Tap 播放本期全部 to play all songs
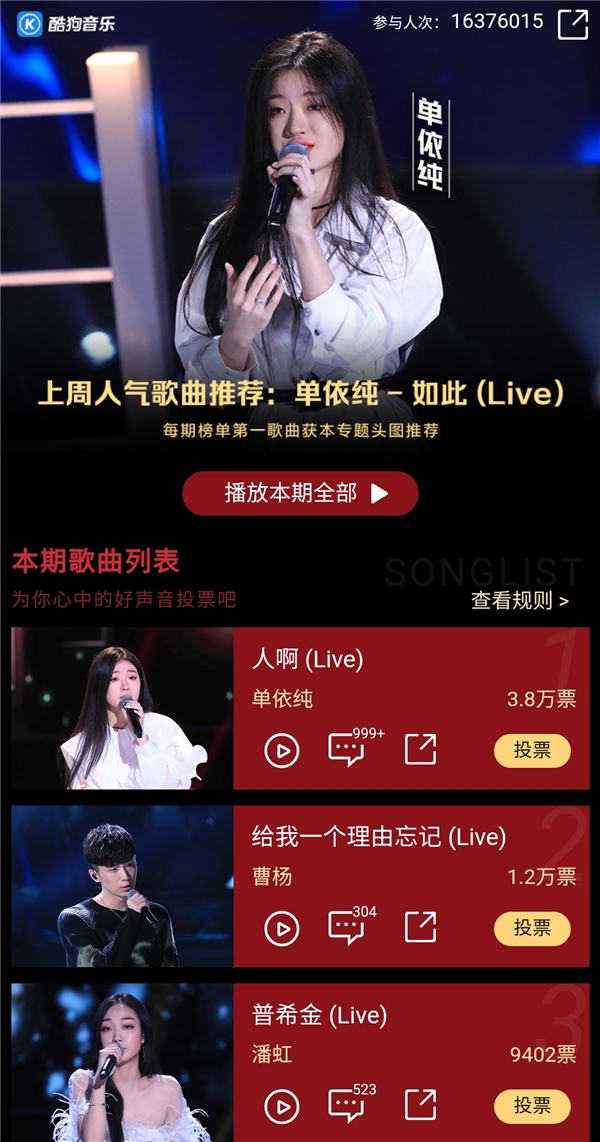 coord(300,493)
